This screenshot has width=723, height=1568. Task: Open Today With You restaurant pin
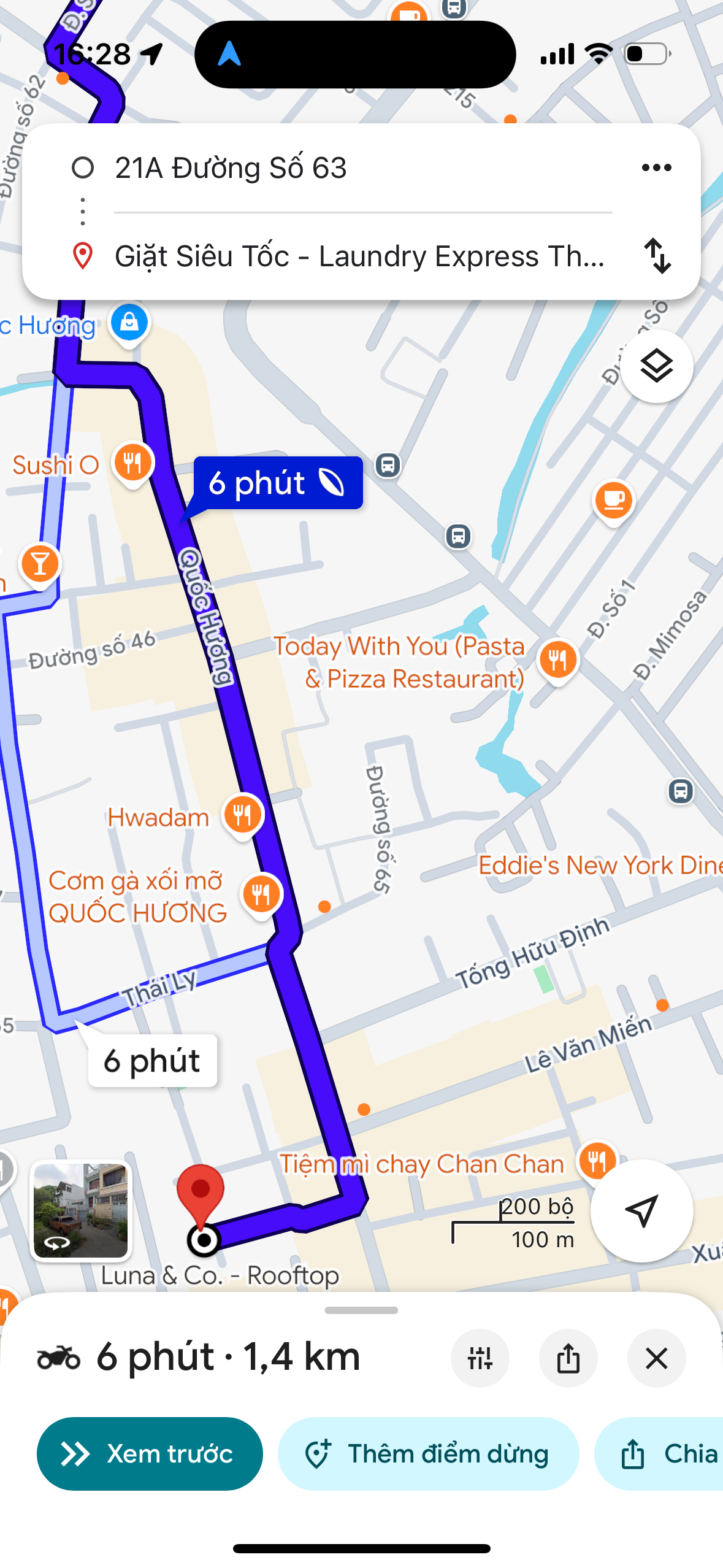pos(558,660)
